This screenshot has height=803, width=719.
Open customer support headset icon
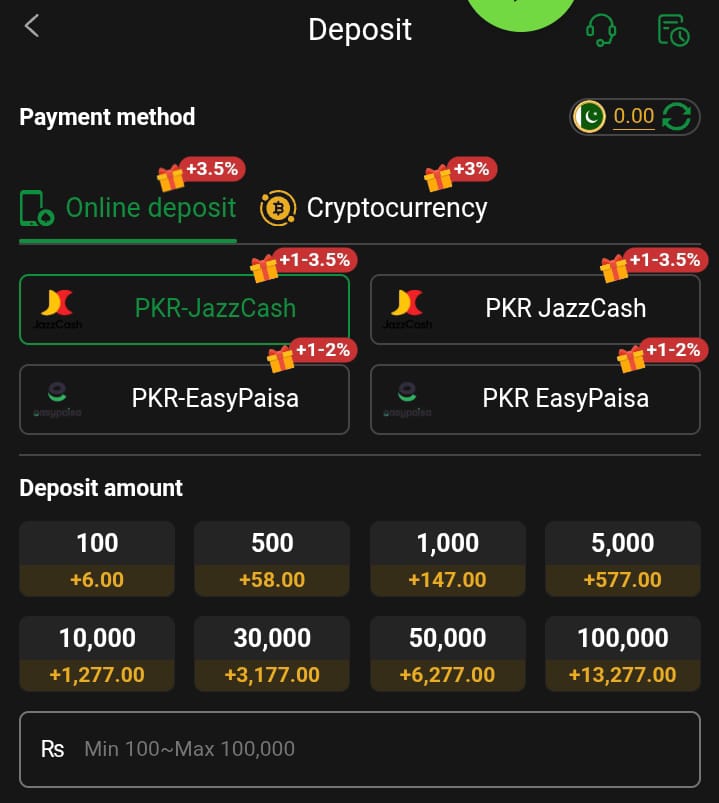[600, 30]
